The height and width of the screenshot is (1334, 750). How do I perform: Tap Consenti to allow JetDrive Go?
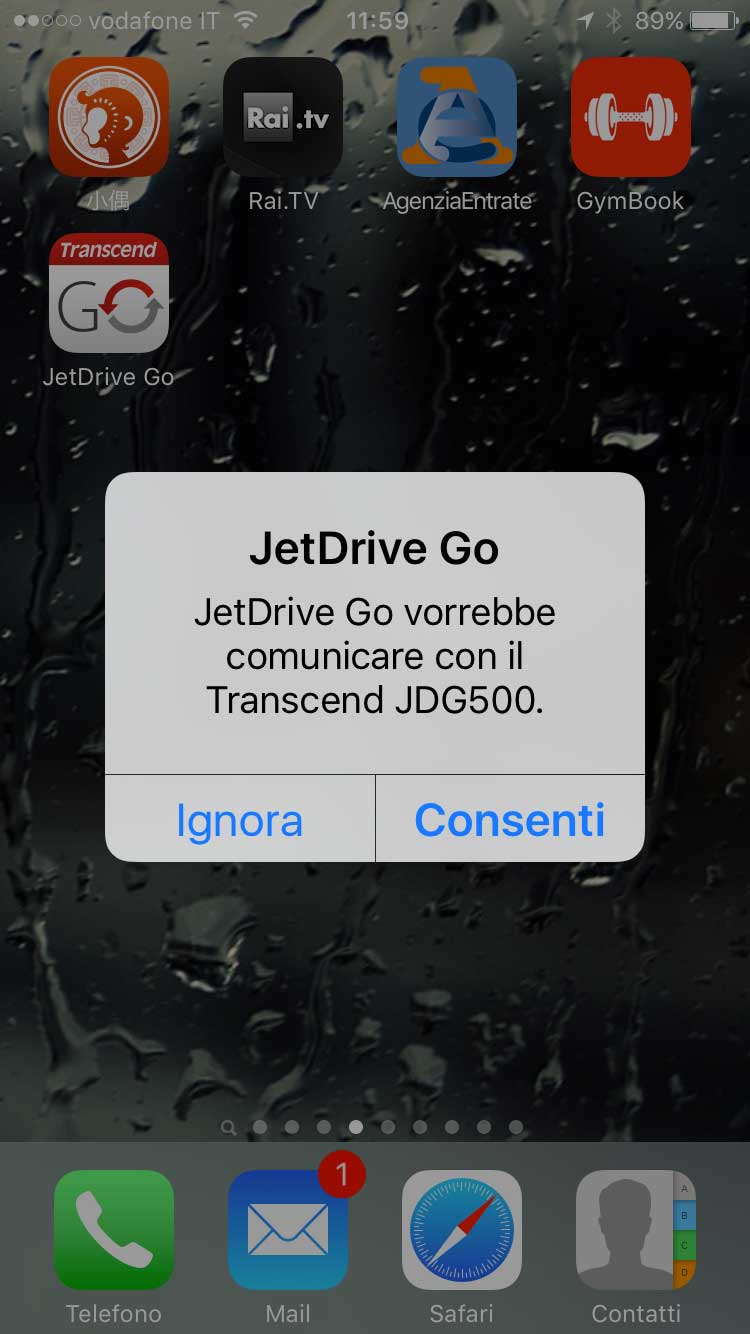coord(509,820)
